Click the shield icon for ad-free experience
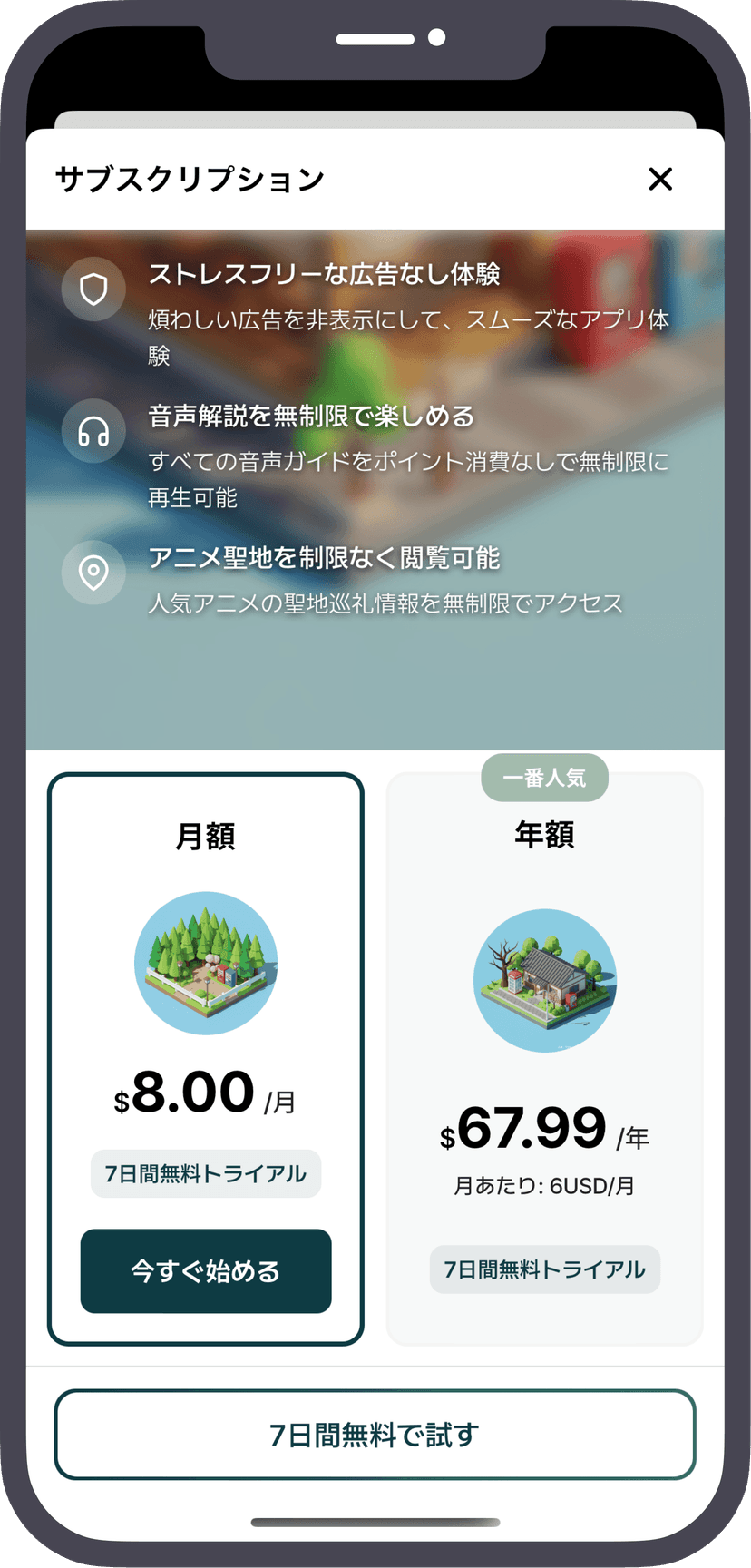This screenshot has width=751, height=1568. click(93, 289)
